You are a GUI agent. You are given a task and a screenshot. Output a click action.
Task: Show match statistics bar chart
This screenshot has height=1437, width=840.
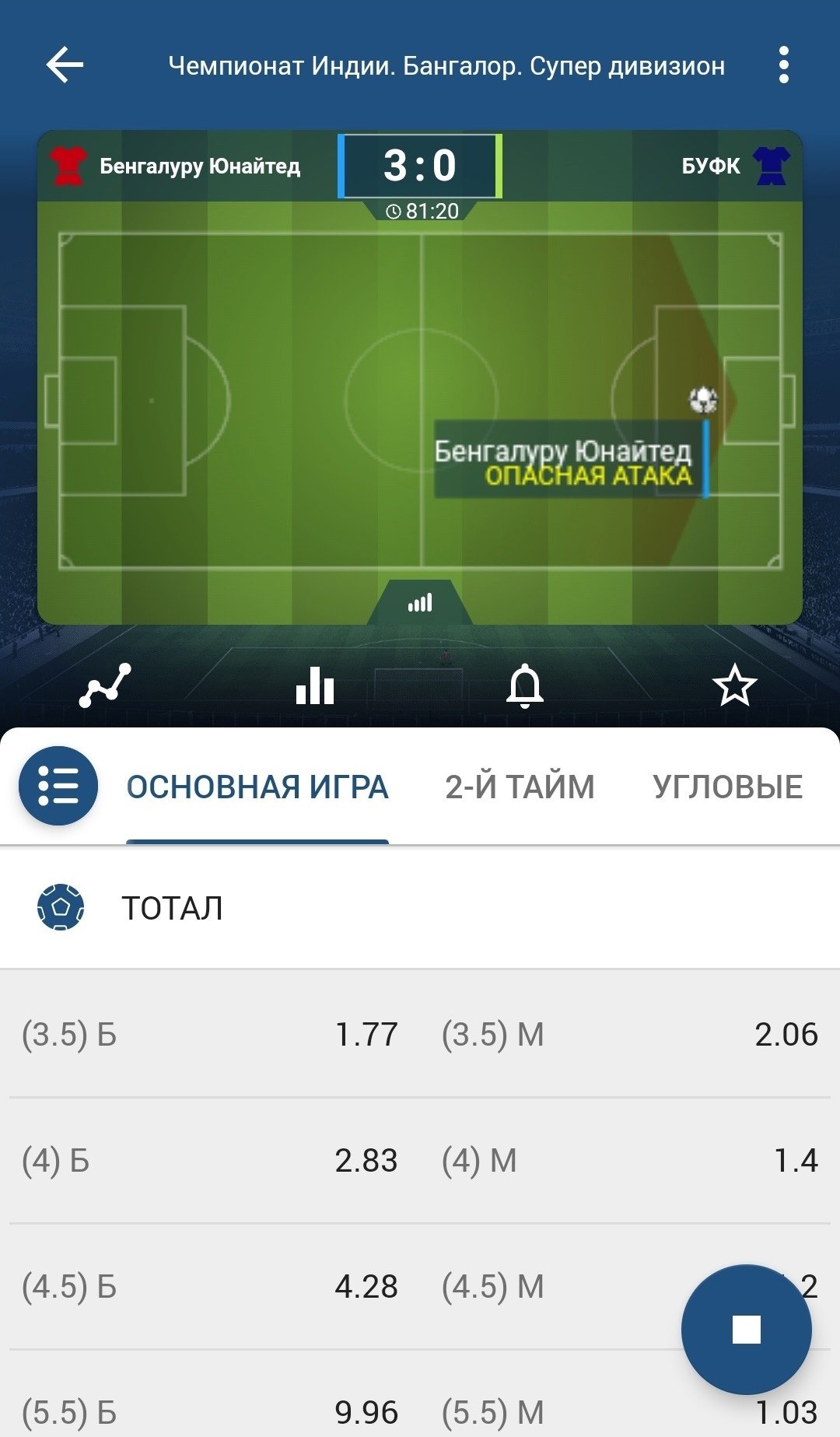[x=315, y=685]
